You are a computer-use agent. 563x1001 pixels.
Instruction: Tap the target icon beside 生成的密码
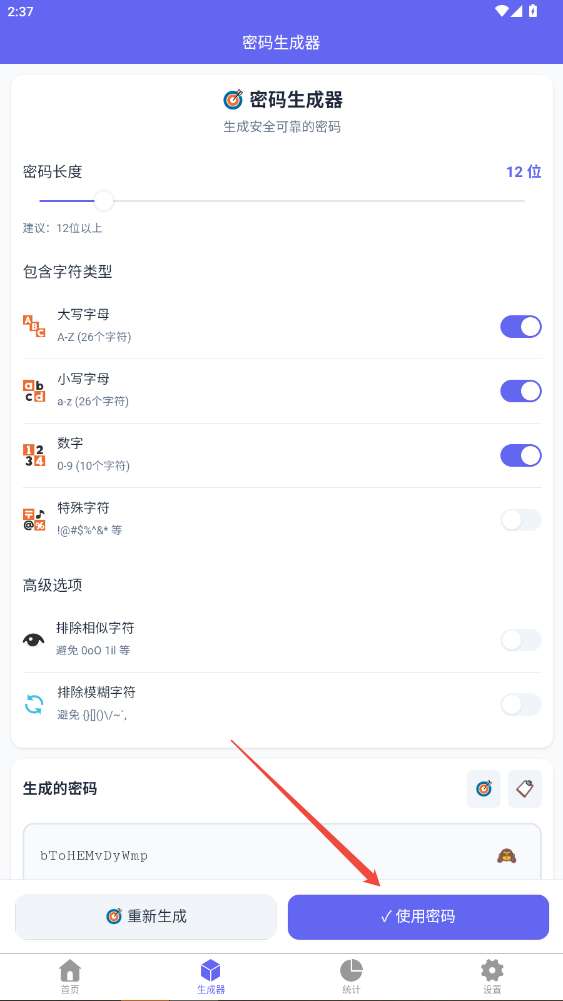tap(484, 789)
